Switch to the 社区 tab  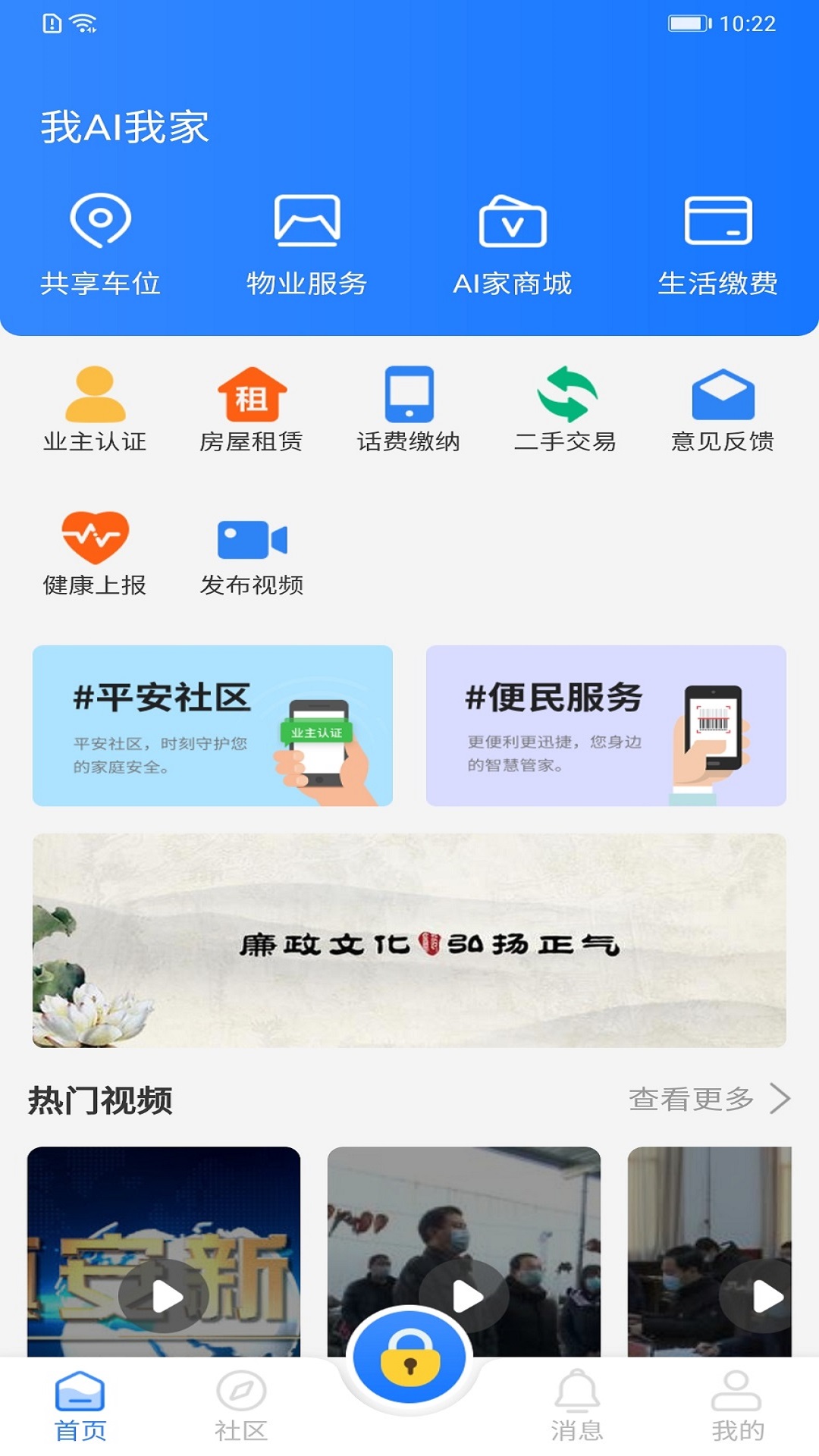coord(241,1407)
